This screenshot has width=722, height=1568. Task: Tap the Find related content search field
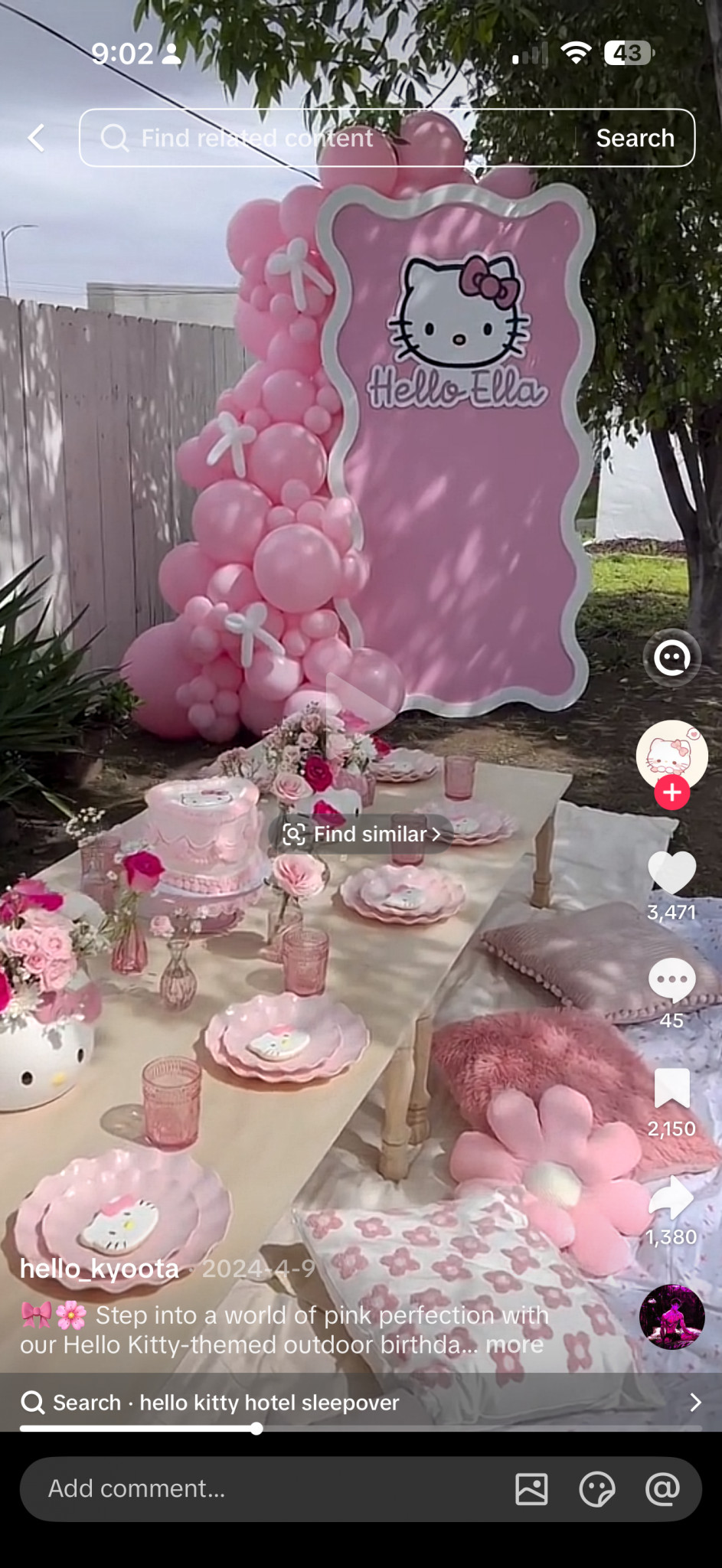[x=329, y=138]
